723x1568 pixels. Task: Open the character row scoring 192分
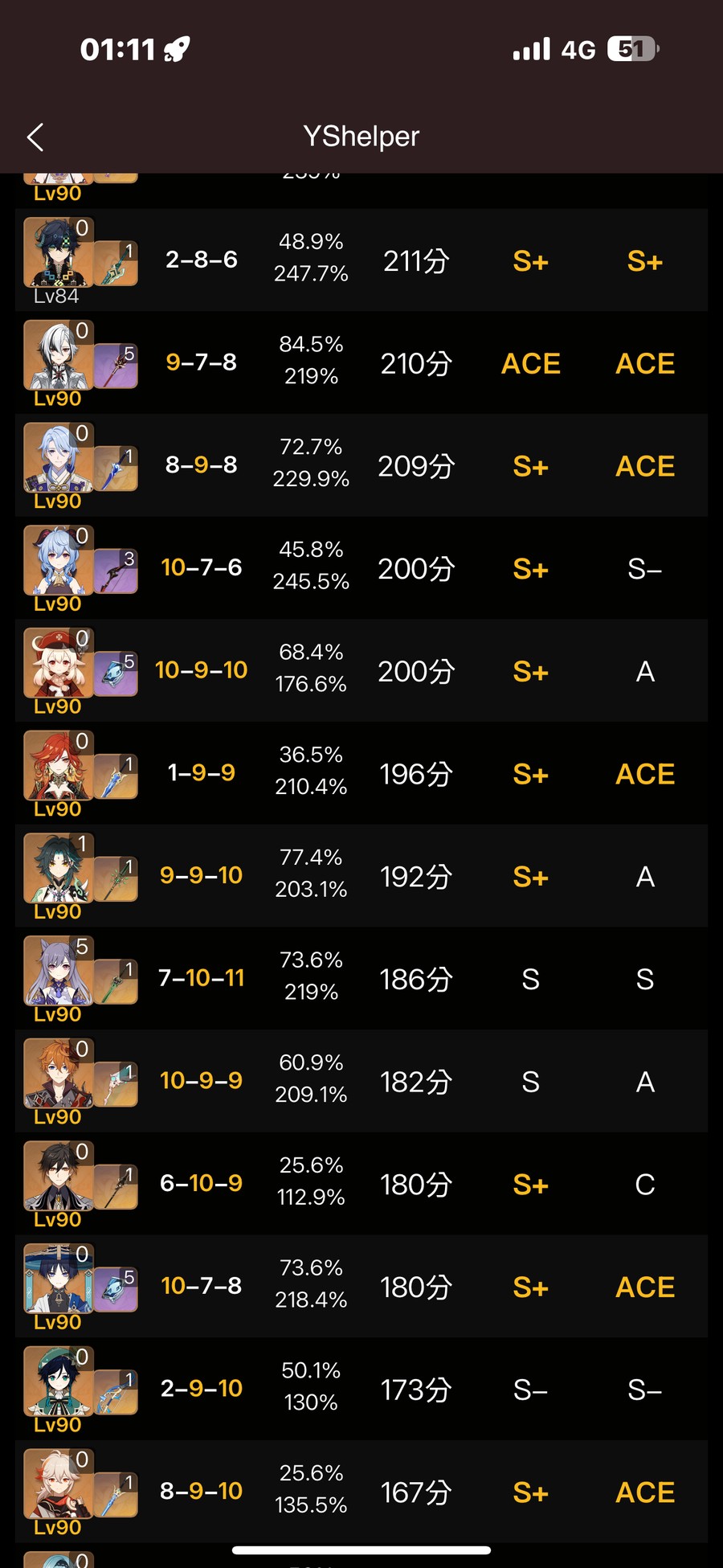click(361, 875)
